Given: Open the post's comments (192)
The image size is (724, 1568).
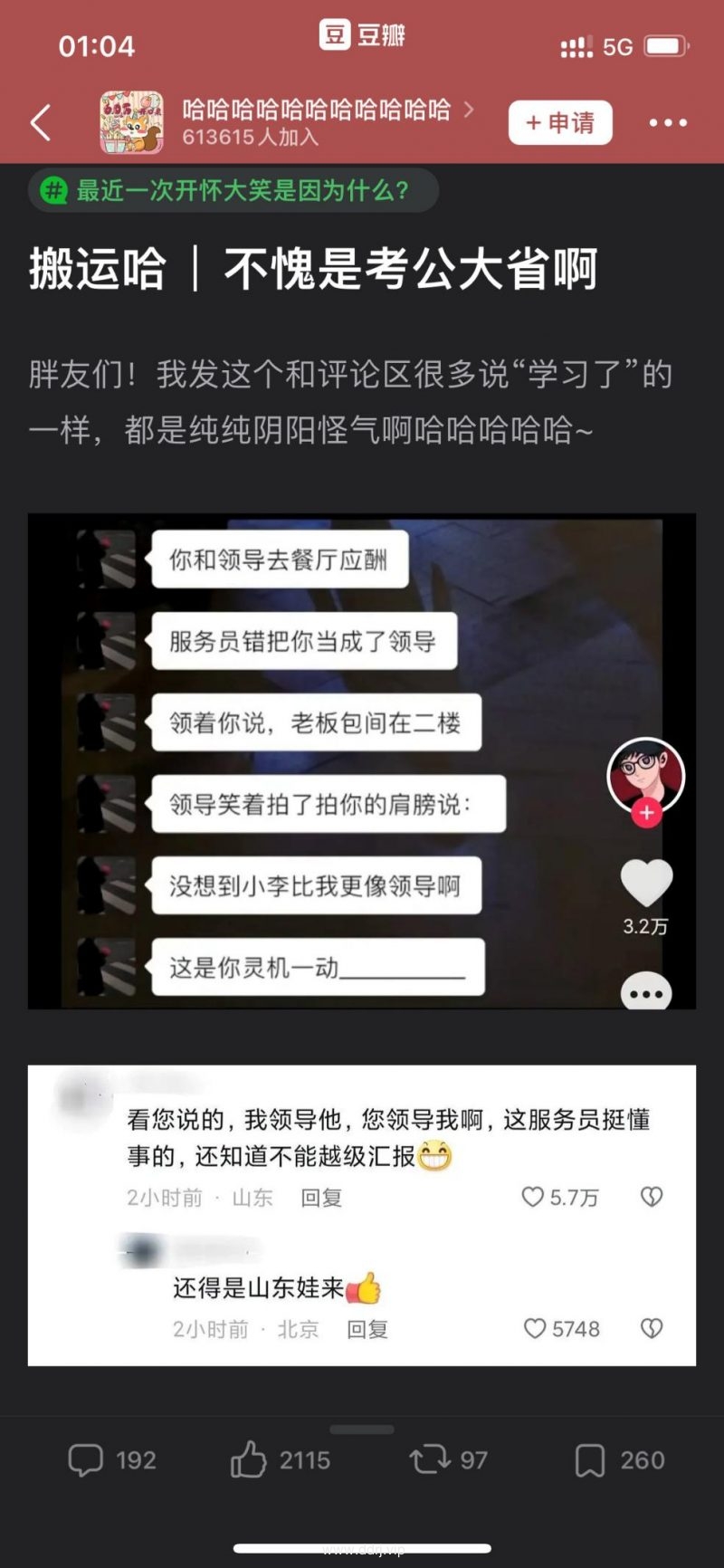Looking at the screenshot, I should (111, 1460).
